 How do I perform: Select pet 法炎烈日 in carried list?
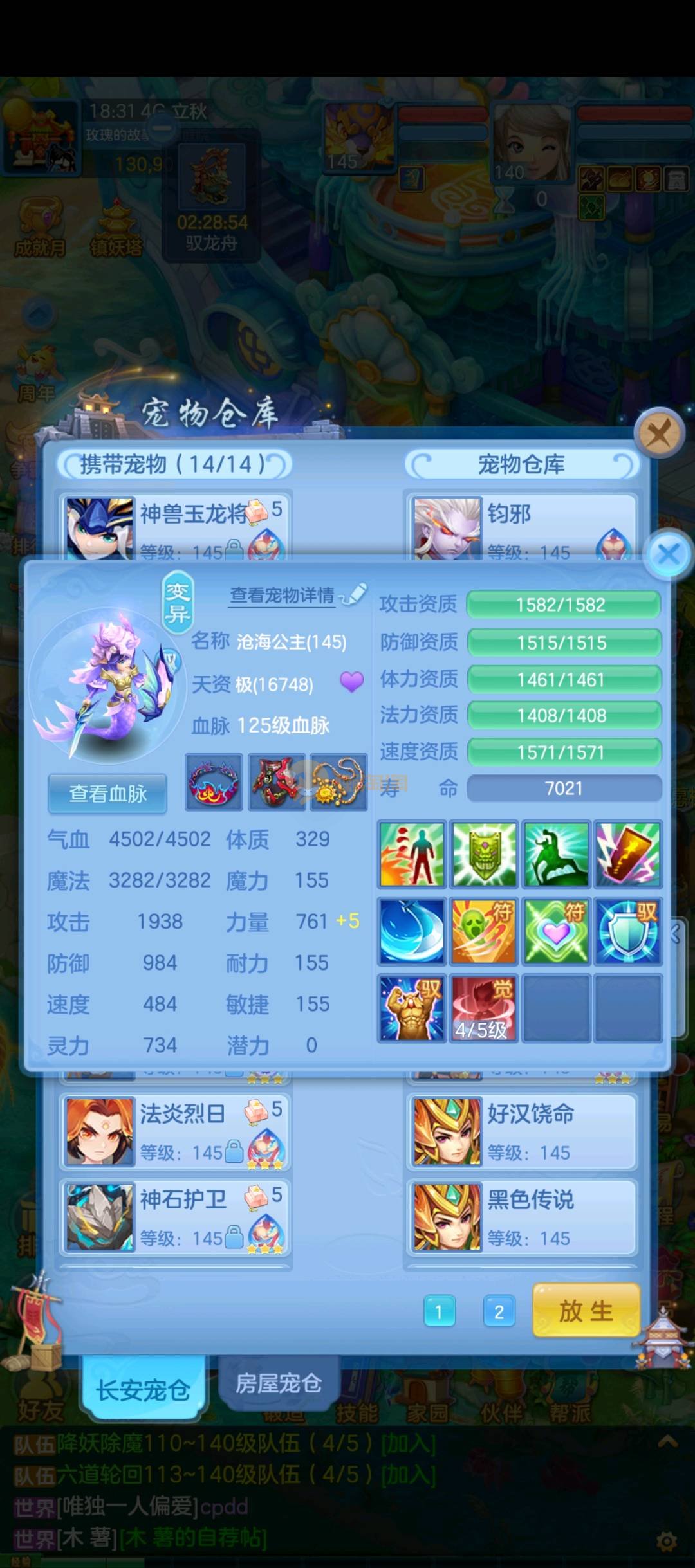174,1131
